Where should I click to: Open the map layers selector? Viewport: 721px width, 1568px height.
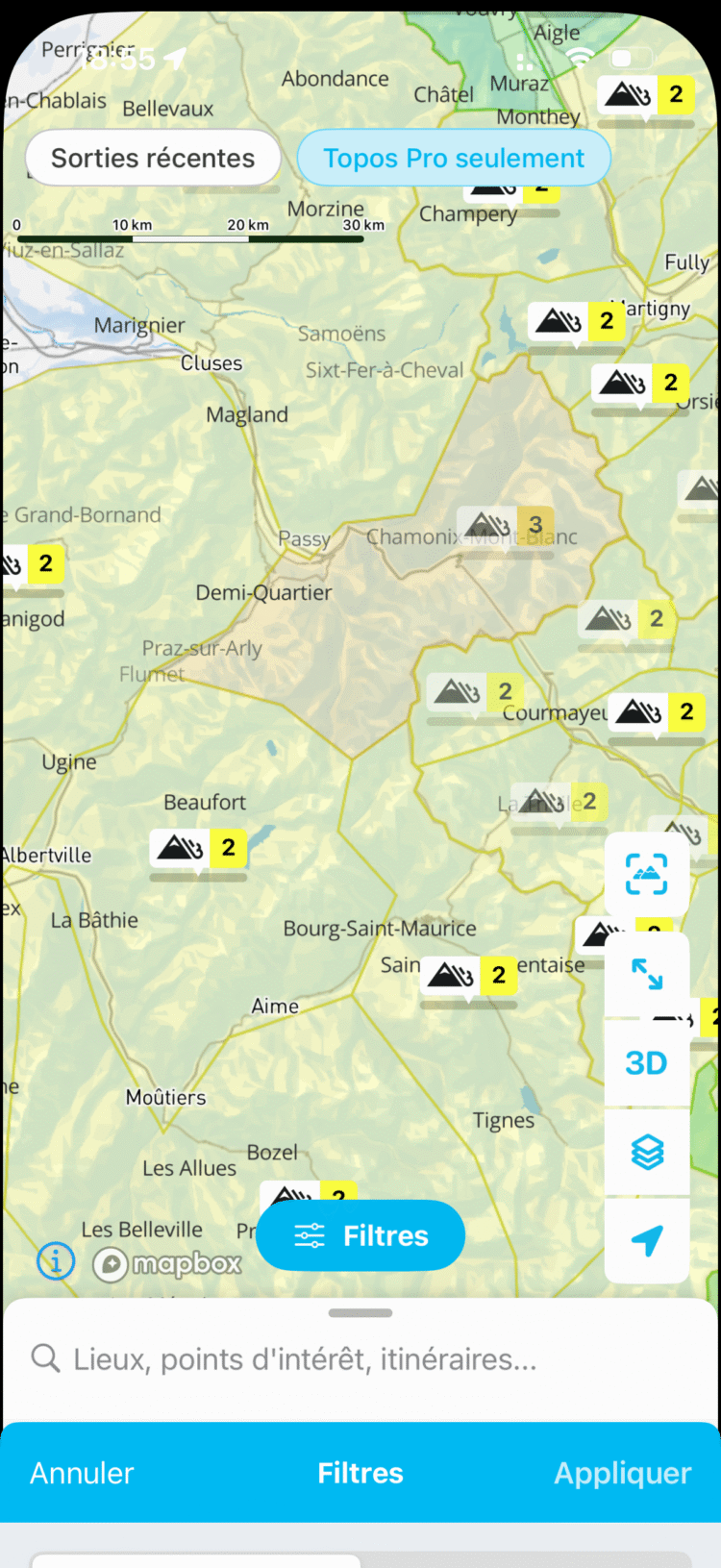(x=647, y=1151)
